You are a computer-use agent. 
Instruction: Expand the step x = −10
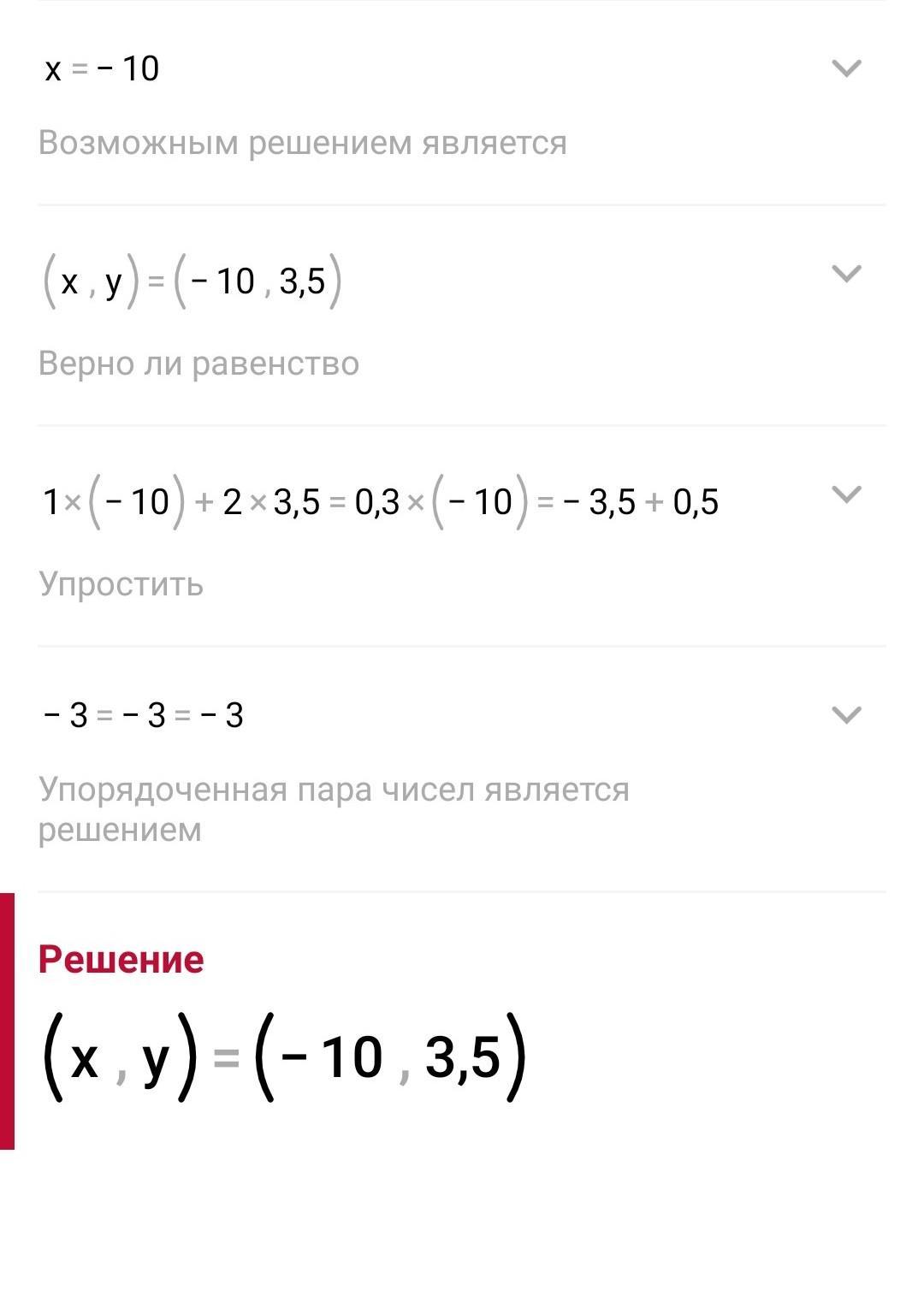pyautogui.click(x=846, y=68)
